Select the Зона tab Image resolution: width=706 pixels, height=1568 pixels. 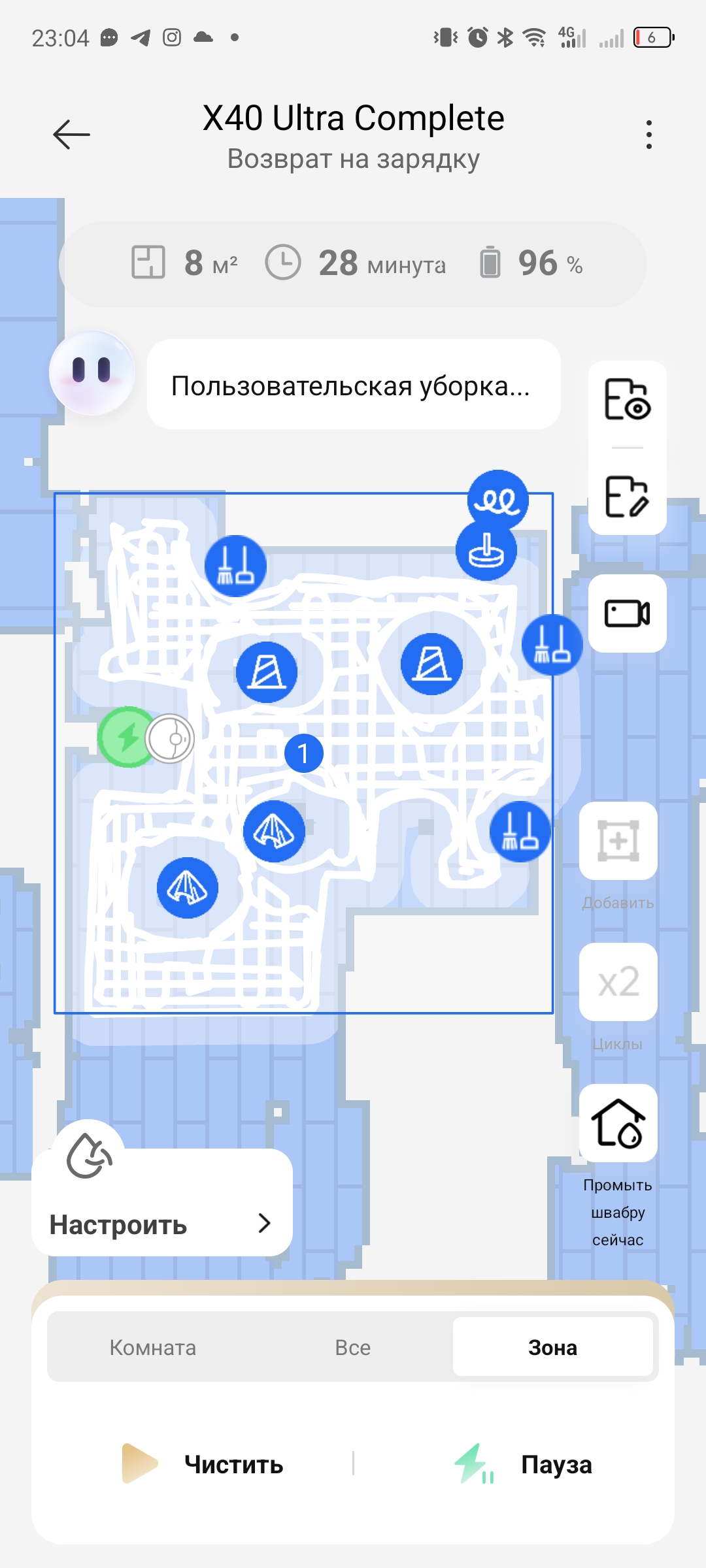tap(553, 1347)
